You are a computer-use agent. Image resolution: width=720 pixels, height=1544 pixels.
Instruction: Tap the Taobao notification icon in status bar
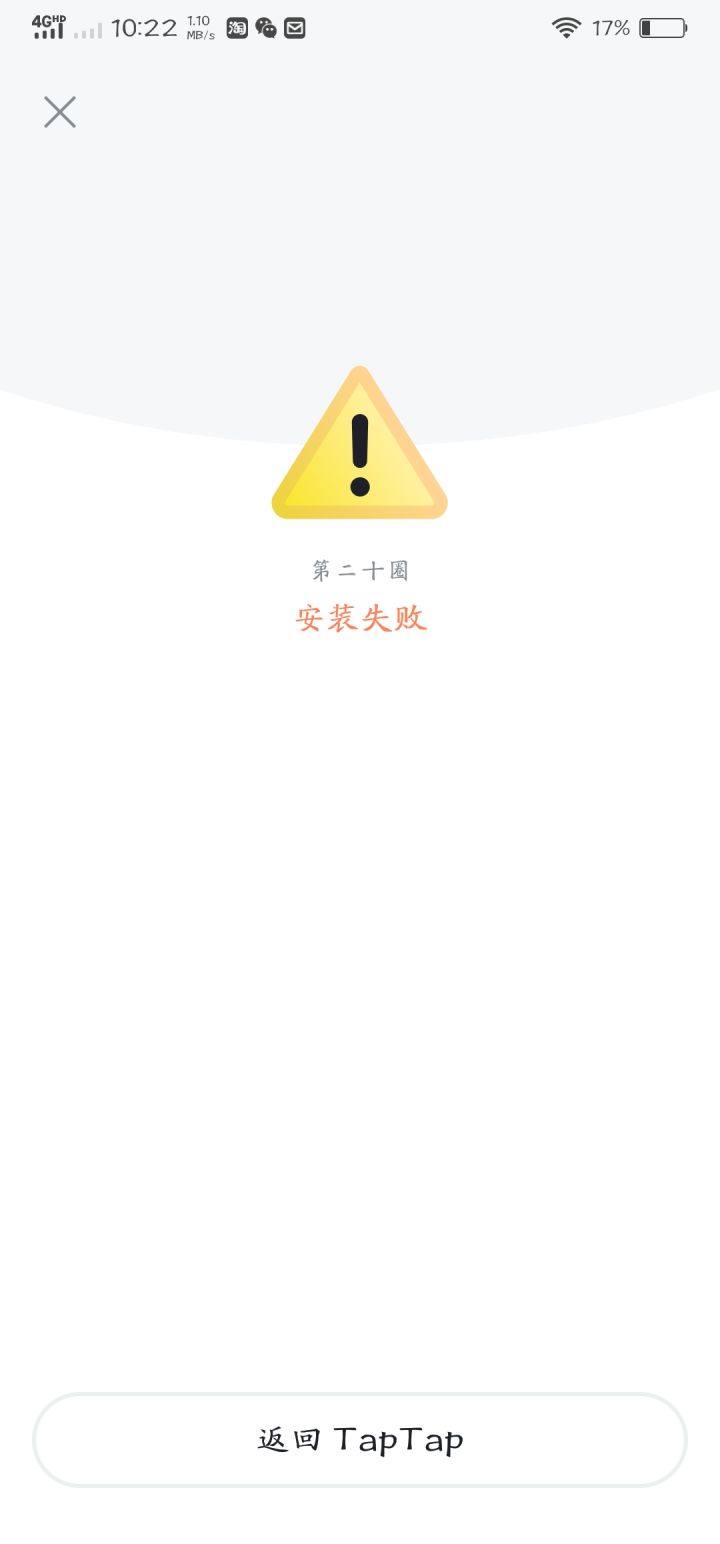pos(236,27)
